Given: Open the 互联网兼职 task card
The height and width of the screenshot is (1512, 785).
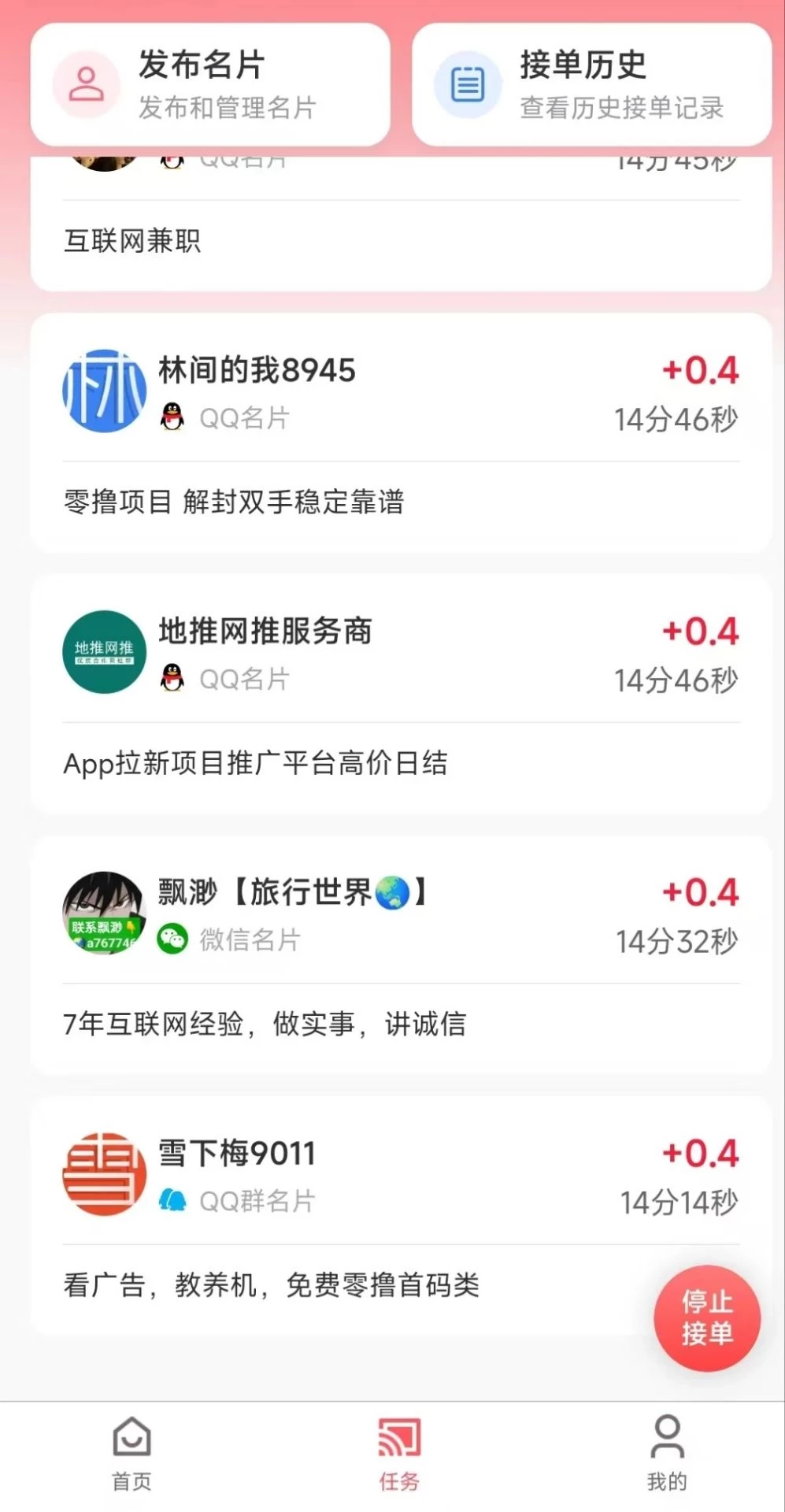Looking at the screenshot, I should (401, 236).
